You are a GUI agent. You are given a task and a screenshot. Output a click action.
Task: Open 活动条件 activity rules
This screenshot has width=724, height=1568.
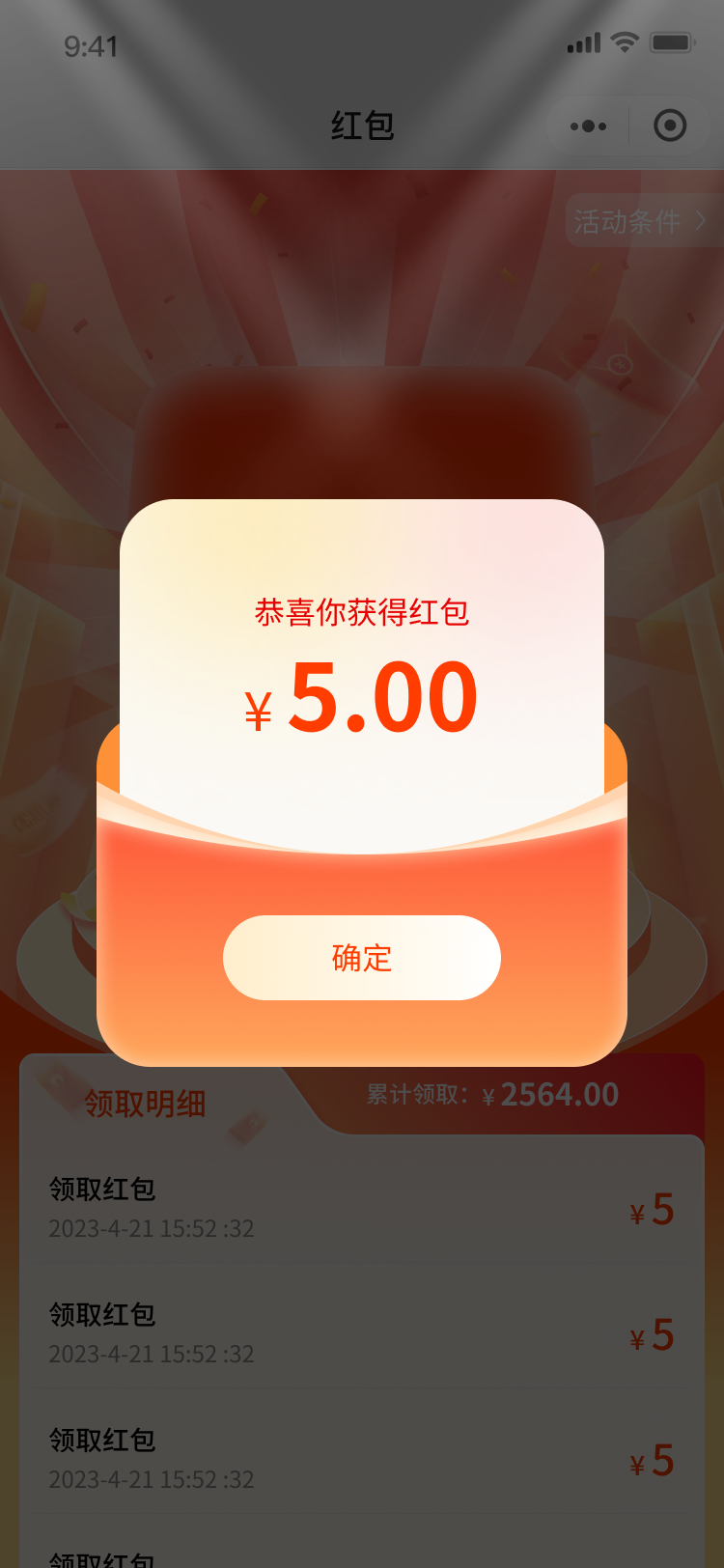(x=639, y=221)
